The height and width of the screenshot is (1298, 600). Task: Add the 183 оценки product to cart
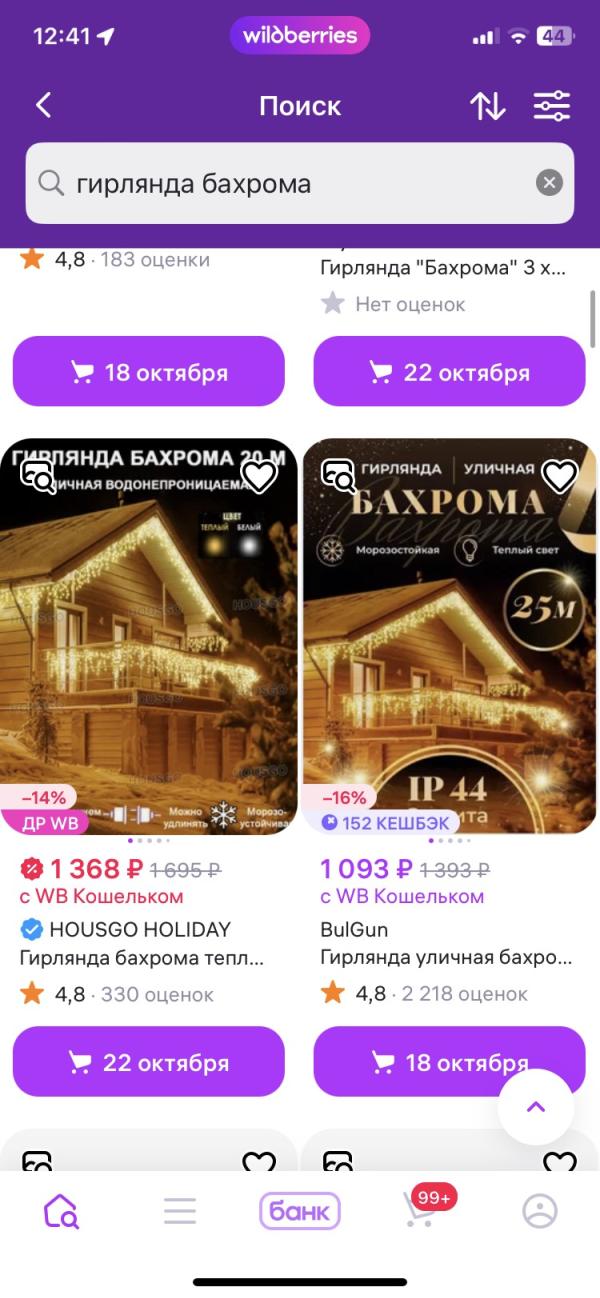coord(148,372)
